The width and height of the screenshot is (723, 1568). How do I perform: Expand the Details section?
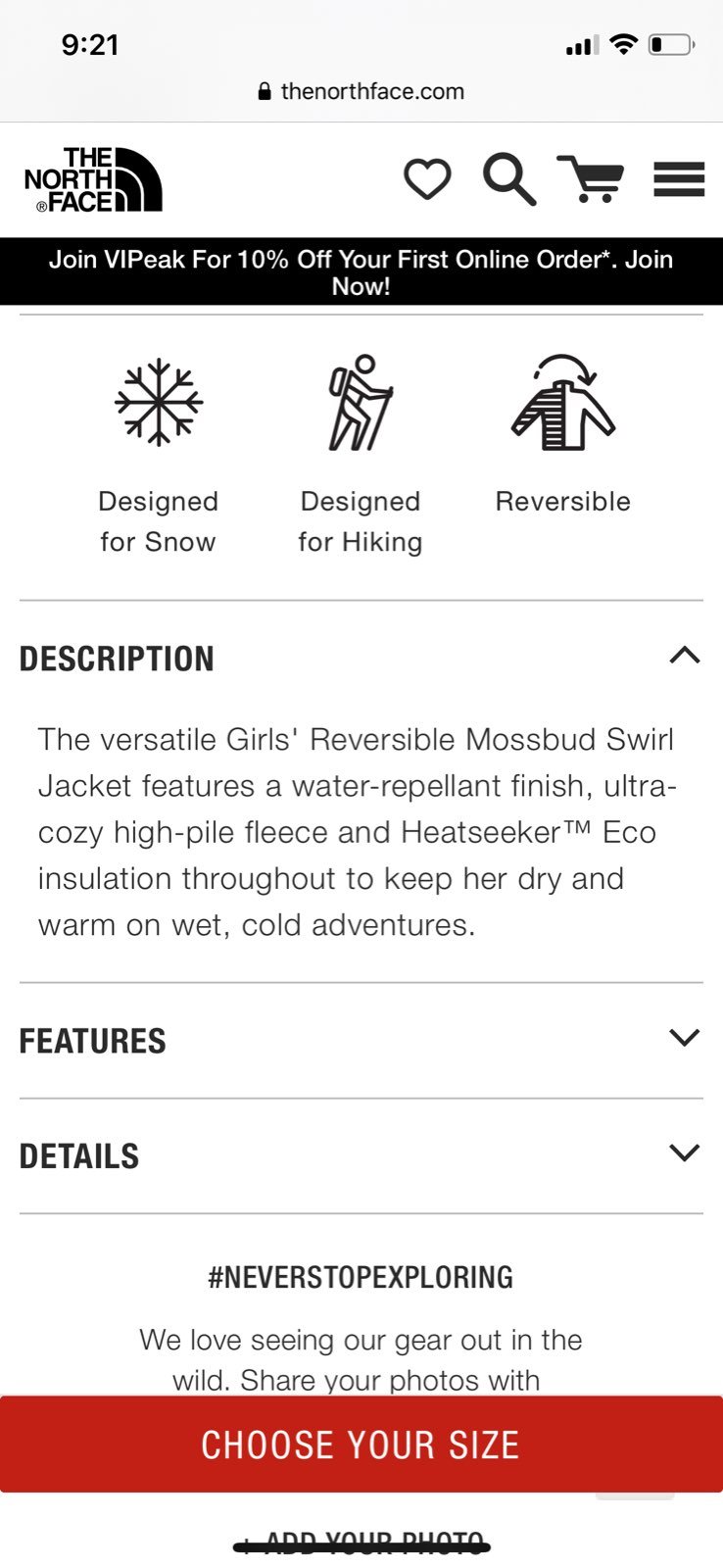pyautogui.click(x=361, y=1155)
